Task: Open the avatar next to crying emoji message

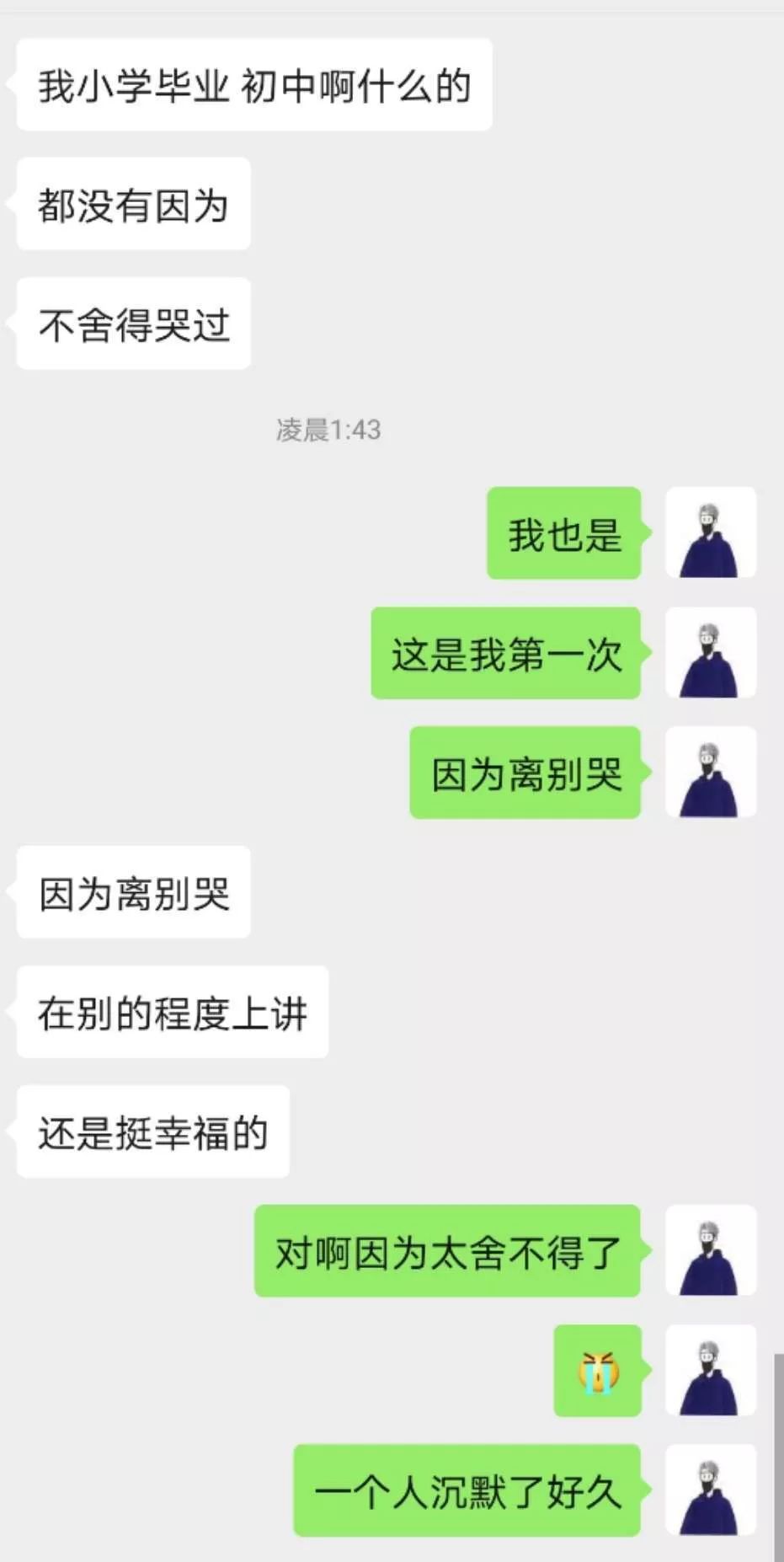Action: tap(711, 1371)
